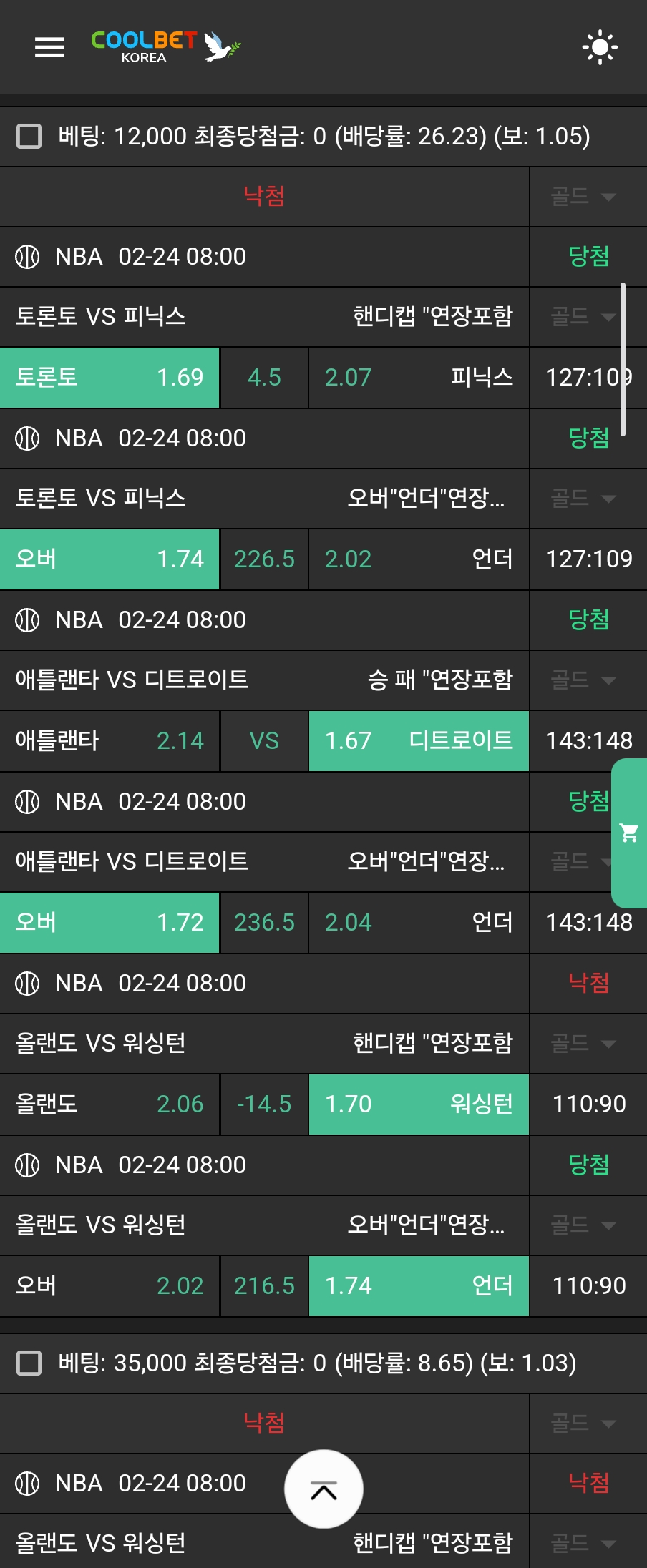This screenshot has height=1568, width=647.
Task: Toggle the brightness theme icon
Action: pos(600,48)
